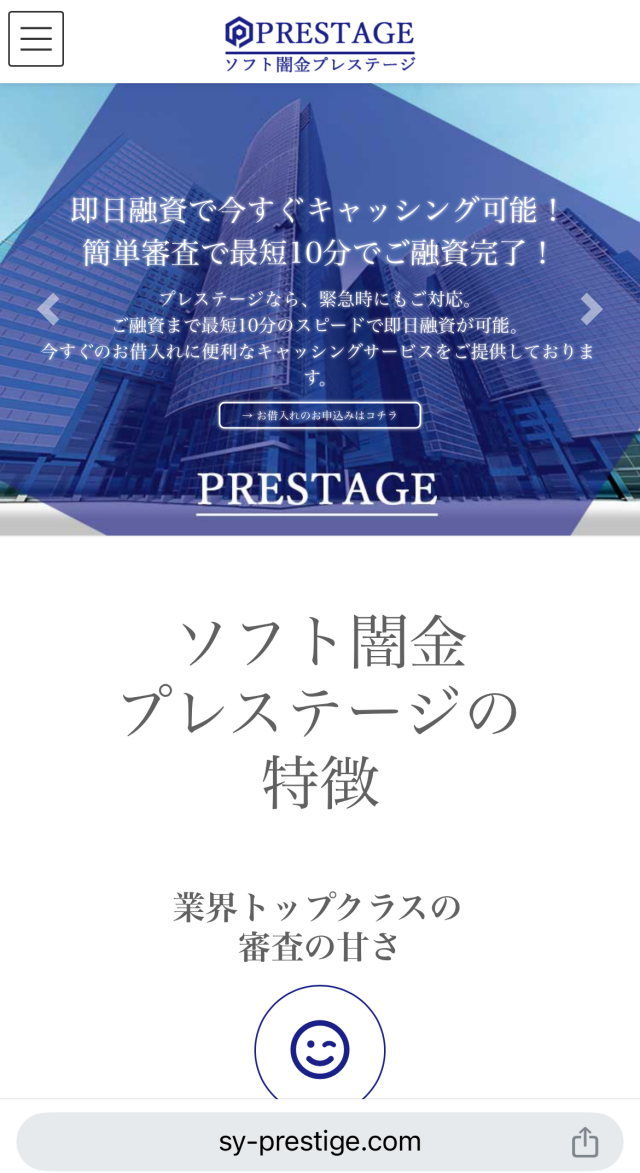Advance to next carousel slide
Viewport: 640px width, 1173px height.
(592, 310)
